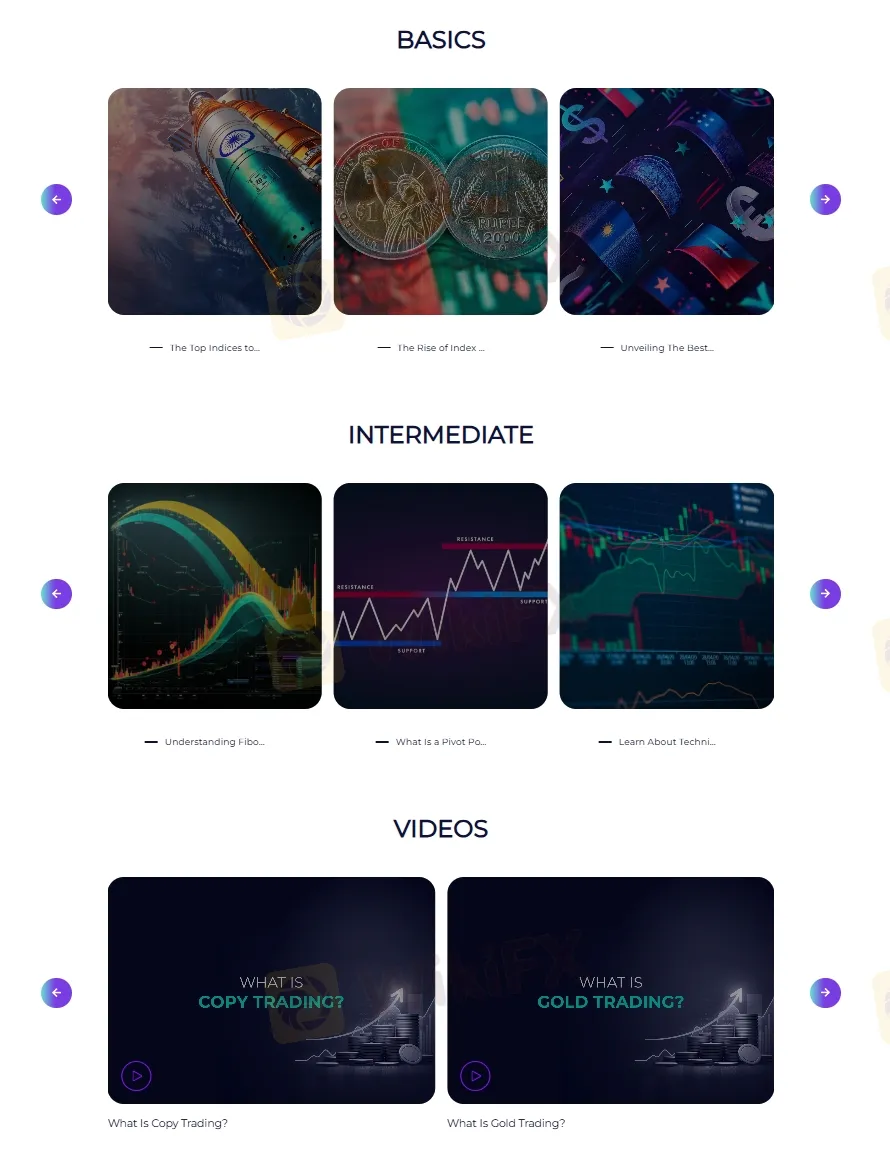Open Understanding Fibonacci article card
Image resolution: width=890 pixels, height=1160 pixels.
point(215,596)
